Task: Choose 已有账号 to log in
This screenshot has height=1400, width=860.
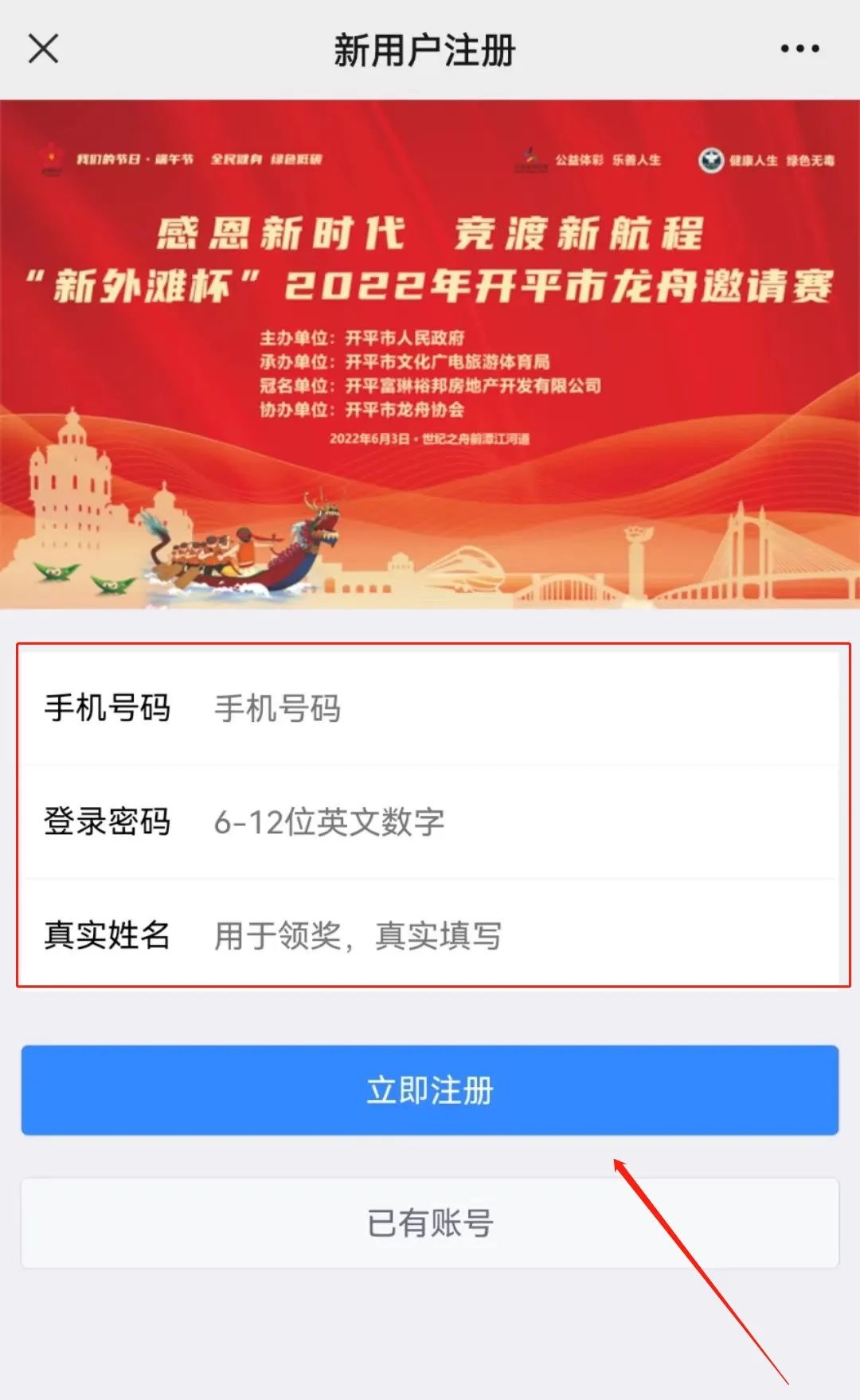Action: click(x=430, y=1223)
